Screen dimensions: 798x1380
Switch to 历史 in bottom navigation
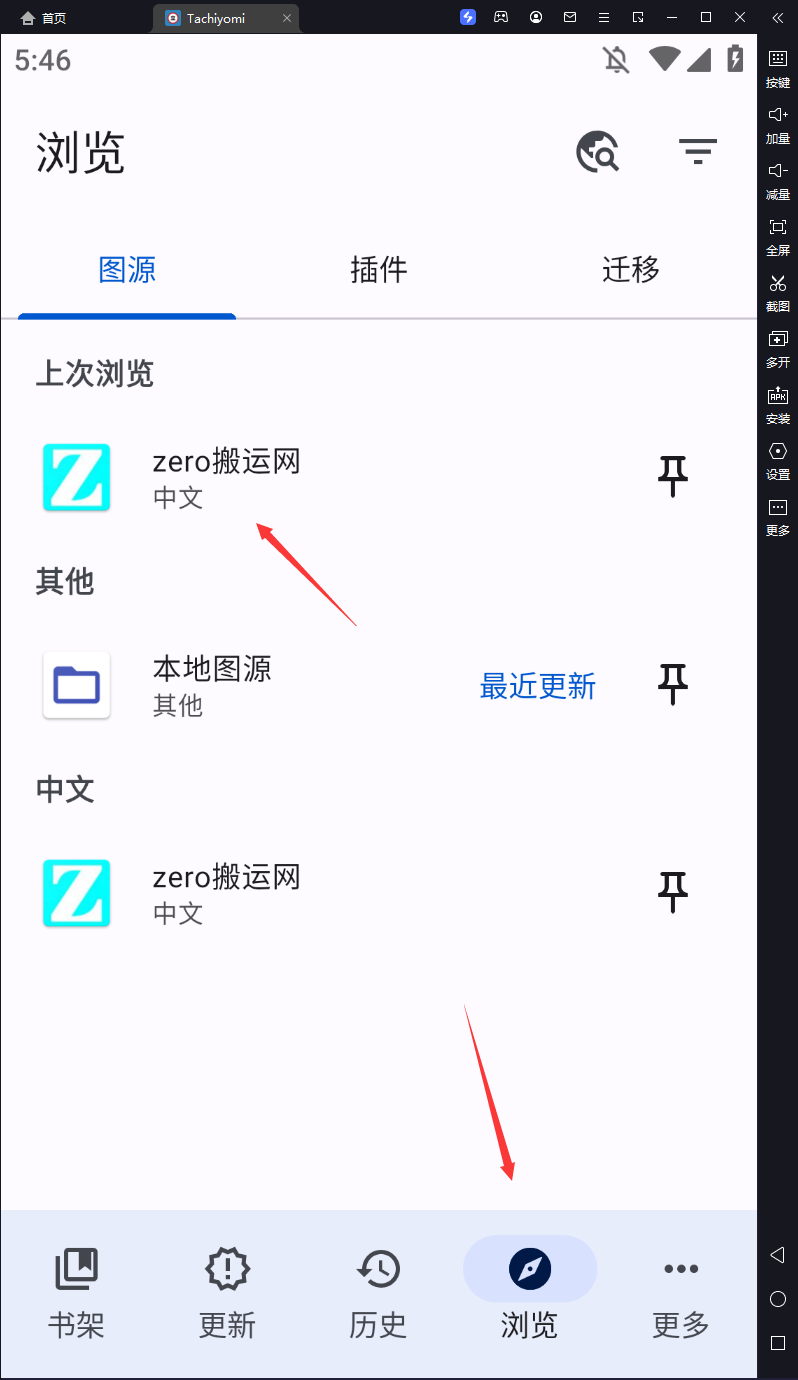tap(378, 1293)
